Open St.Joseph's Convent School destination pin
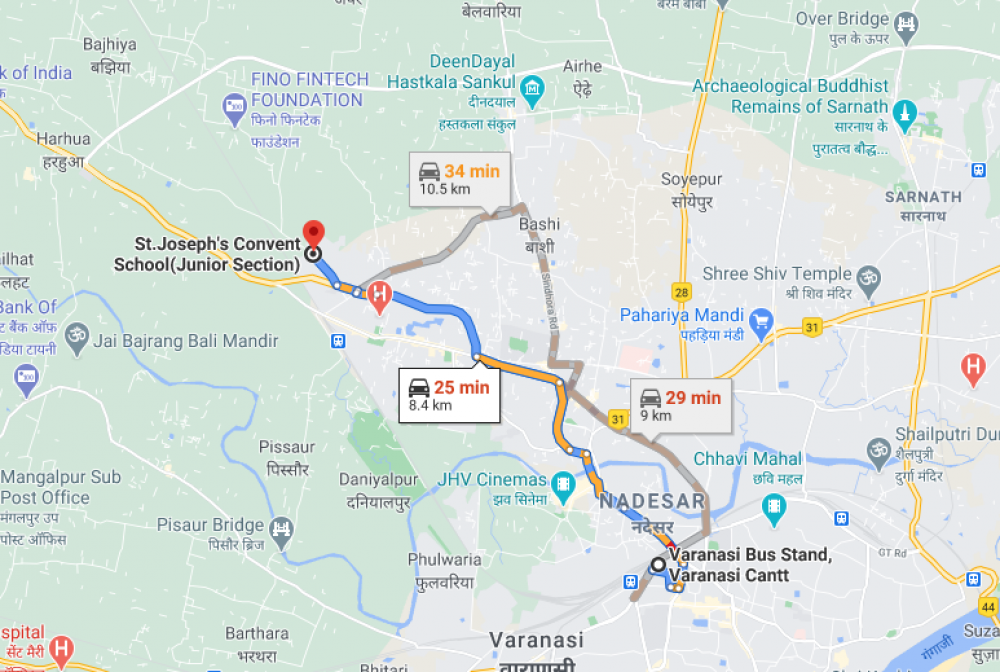The height and width of the screenshot is (672, 1000). click(313, 234)
